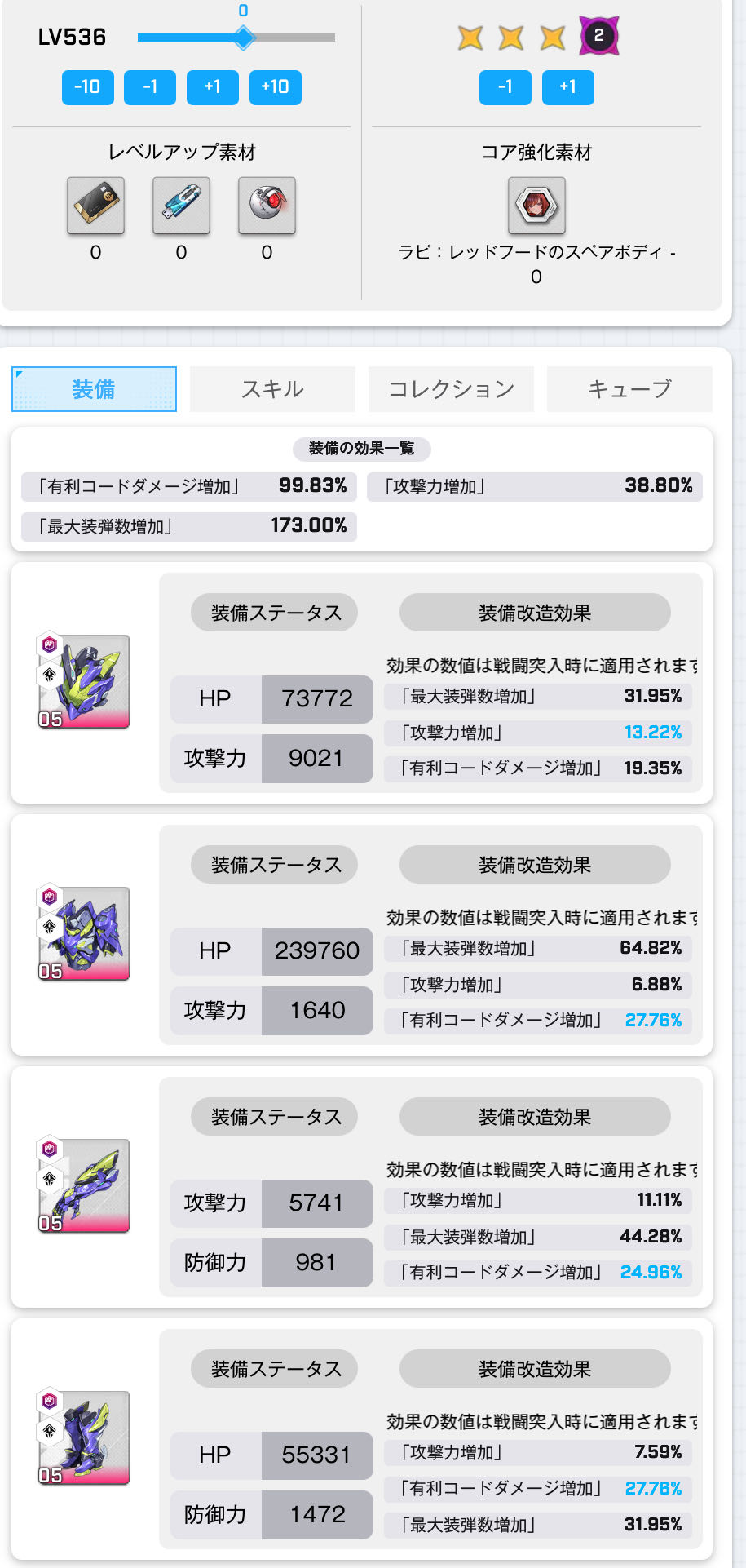Tap the level slider handle
The width and height of the screenshot is (746, 1568).
243,38
